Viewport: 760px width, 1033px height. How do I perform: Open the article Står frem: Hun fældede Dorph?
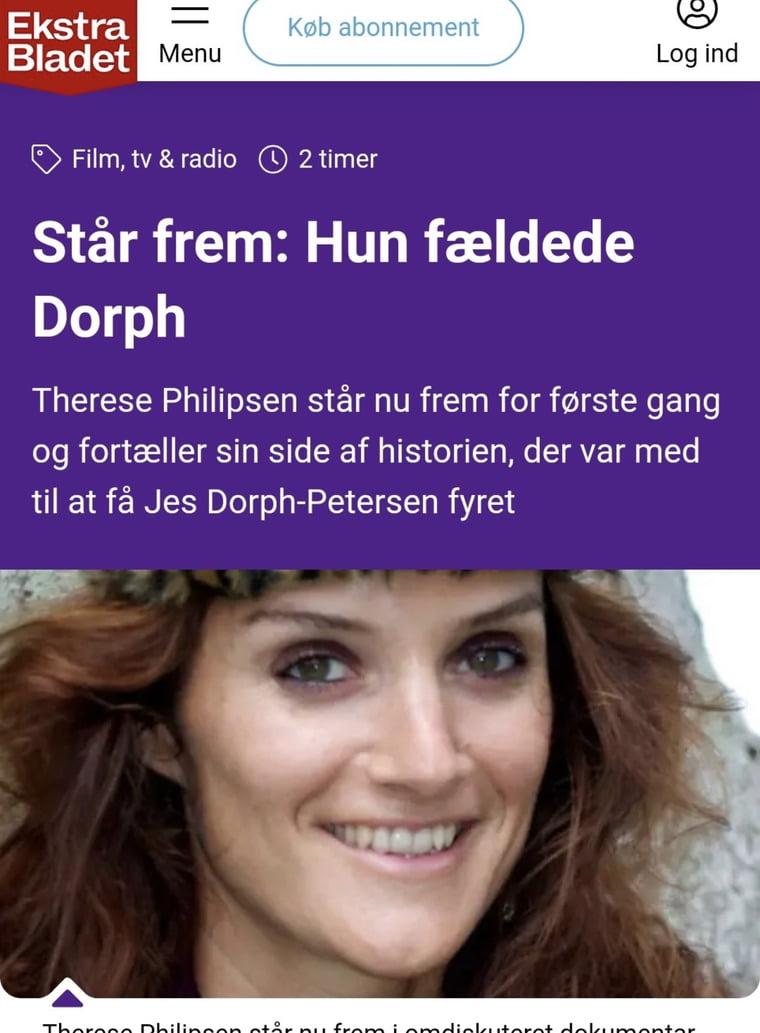[333, 280]
